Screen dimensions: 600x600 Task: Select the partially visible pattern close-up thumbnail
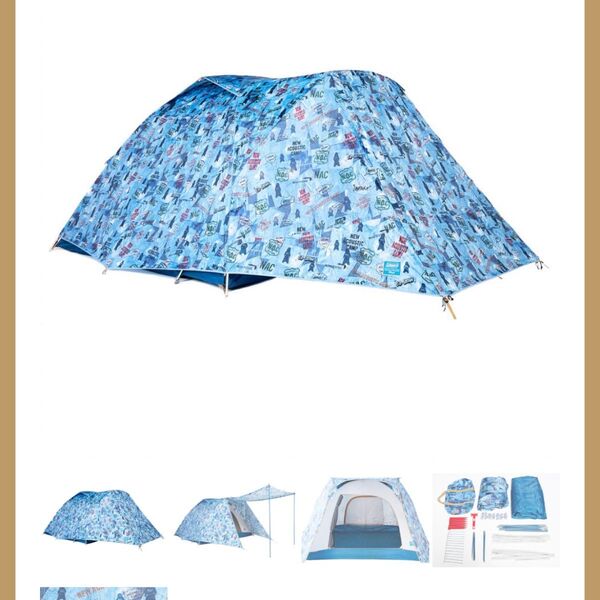[x=103, y=593]
